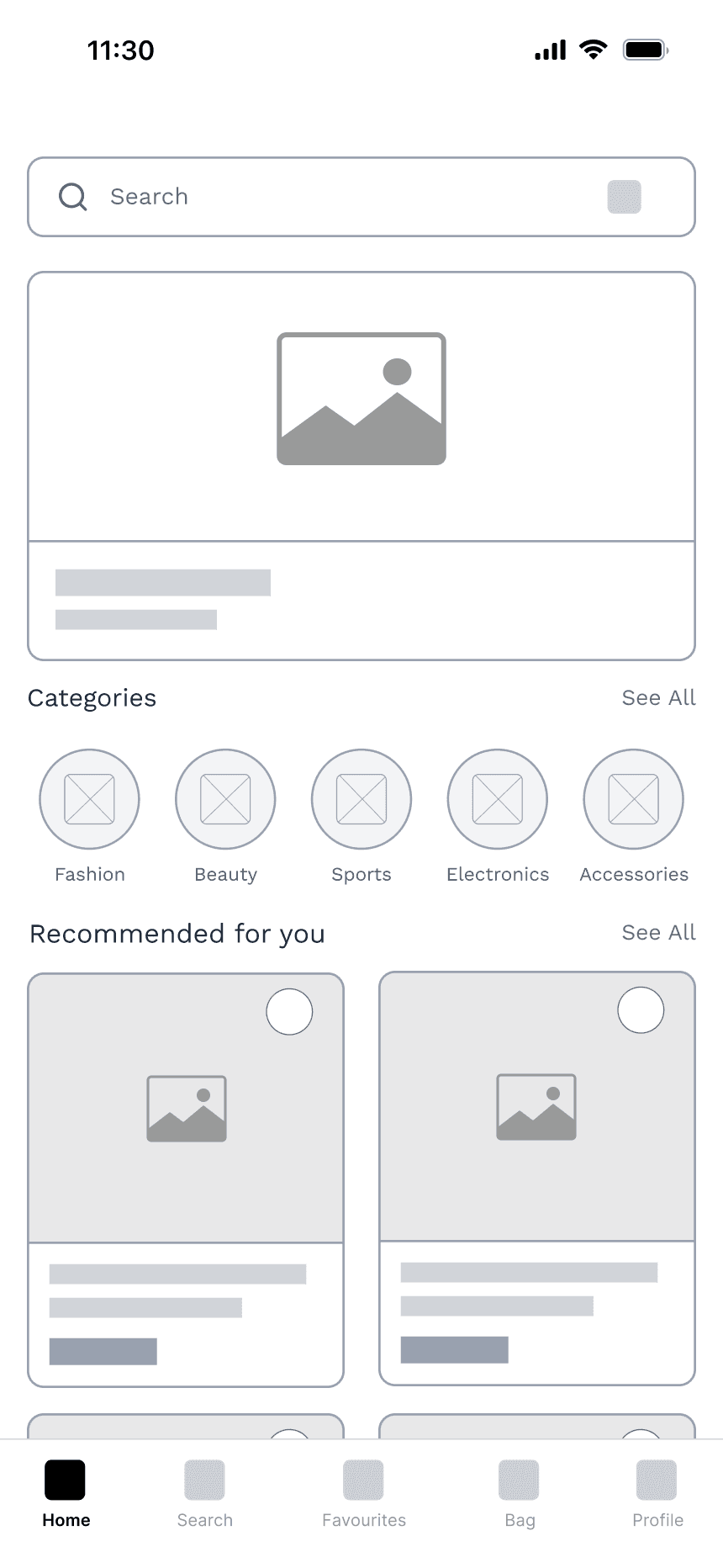This screenshot has width=723, height=1568.
Task: Open the left recommended product thumbnail
Action: point(186,1108)
